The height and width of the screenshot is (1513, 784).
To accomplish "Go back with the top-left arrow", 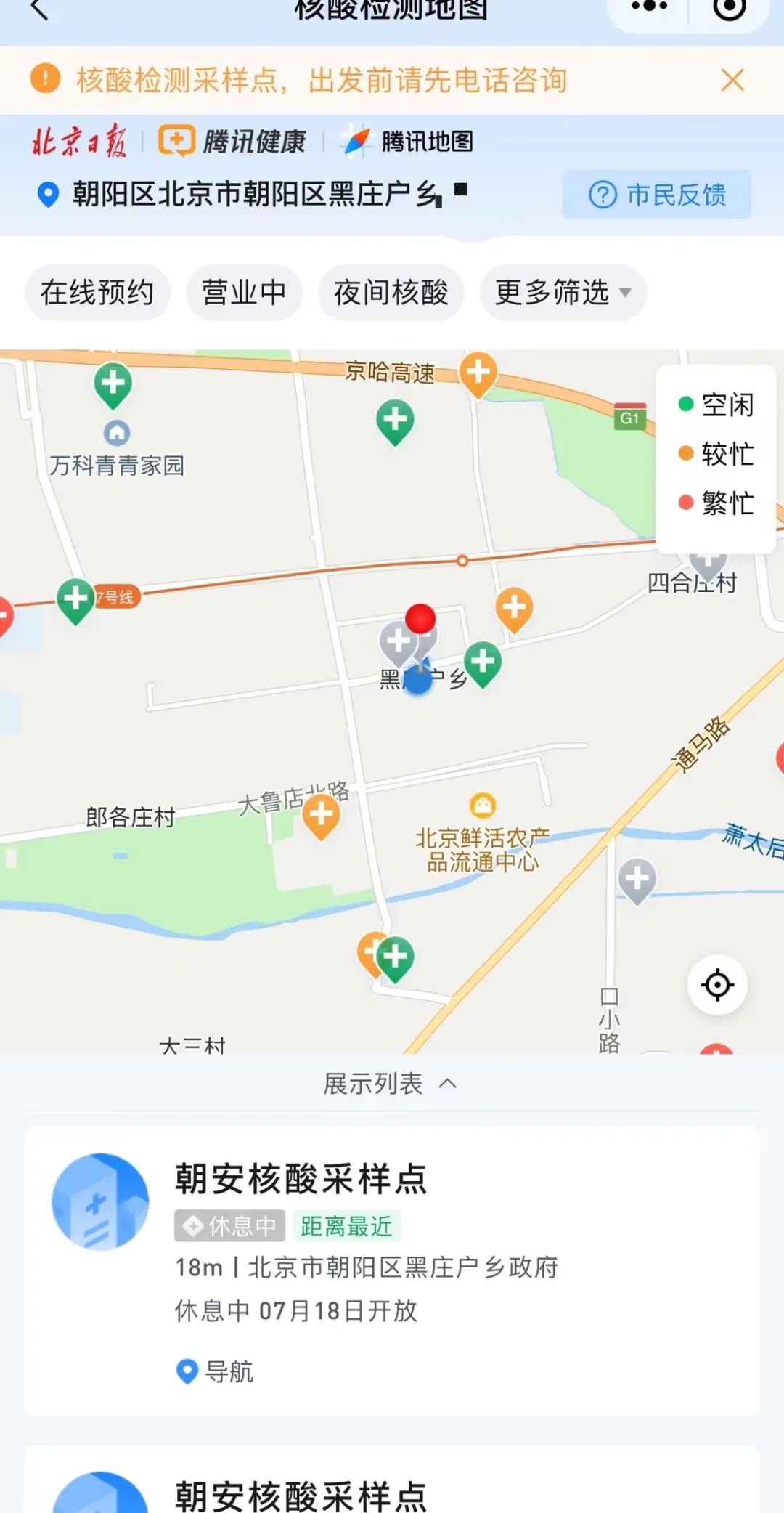I will click(39, 9).
